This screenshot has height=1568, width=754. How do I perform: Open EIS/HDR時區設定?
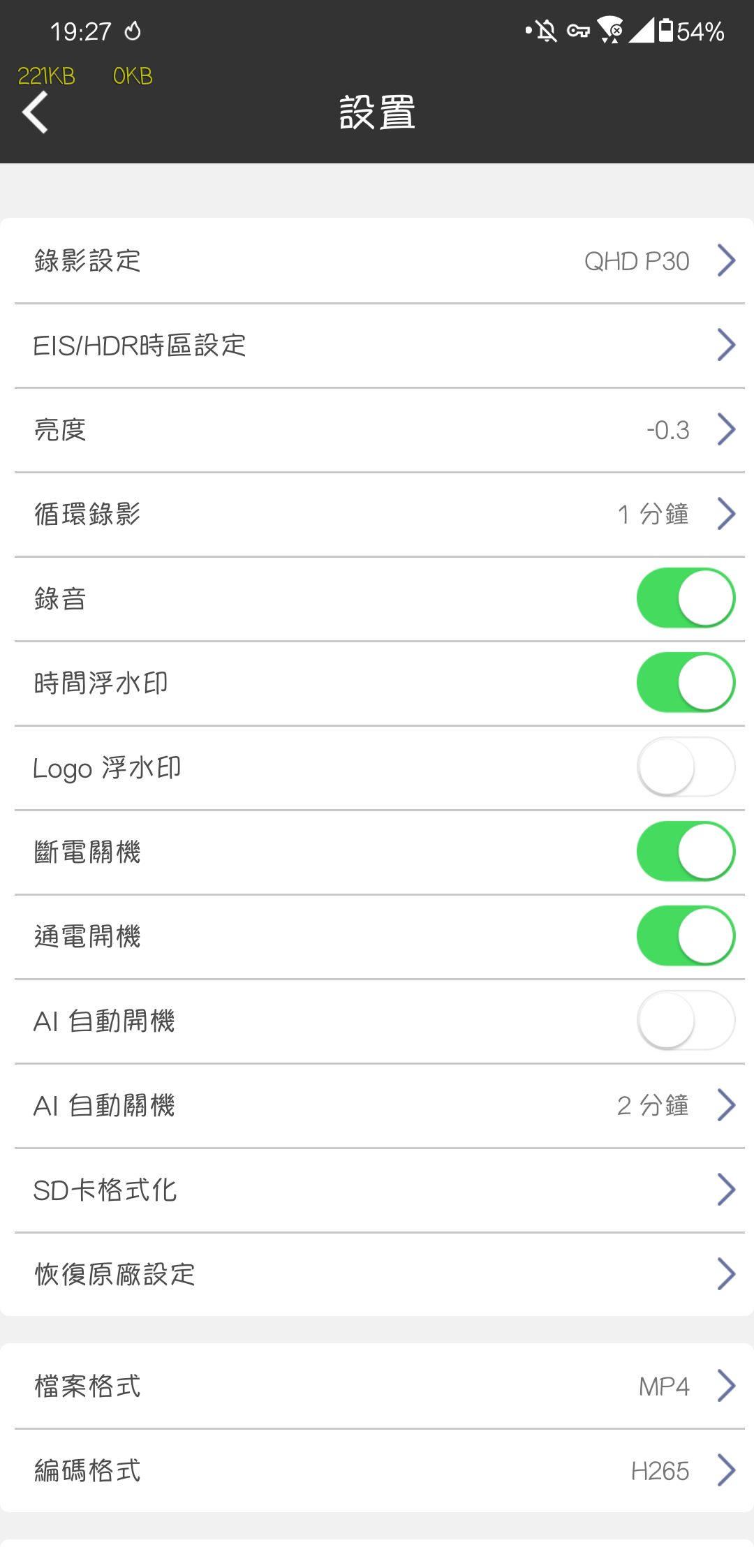(377, 345)
